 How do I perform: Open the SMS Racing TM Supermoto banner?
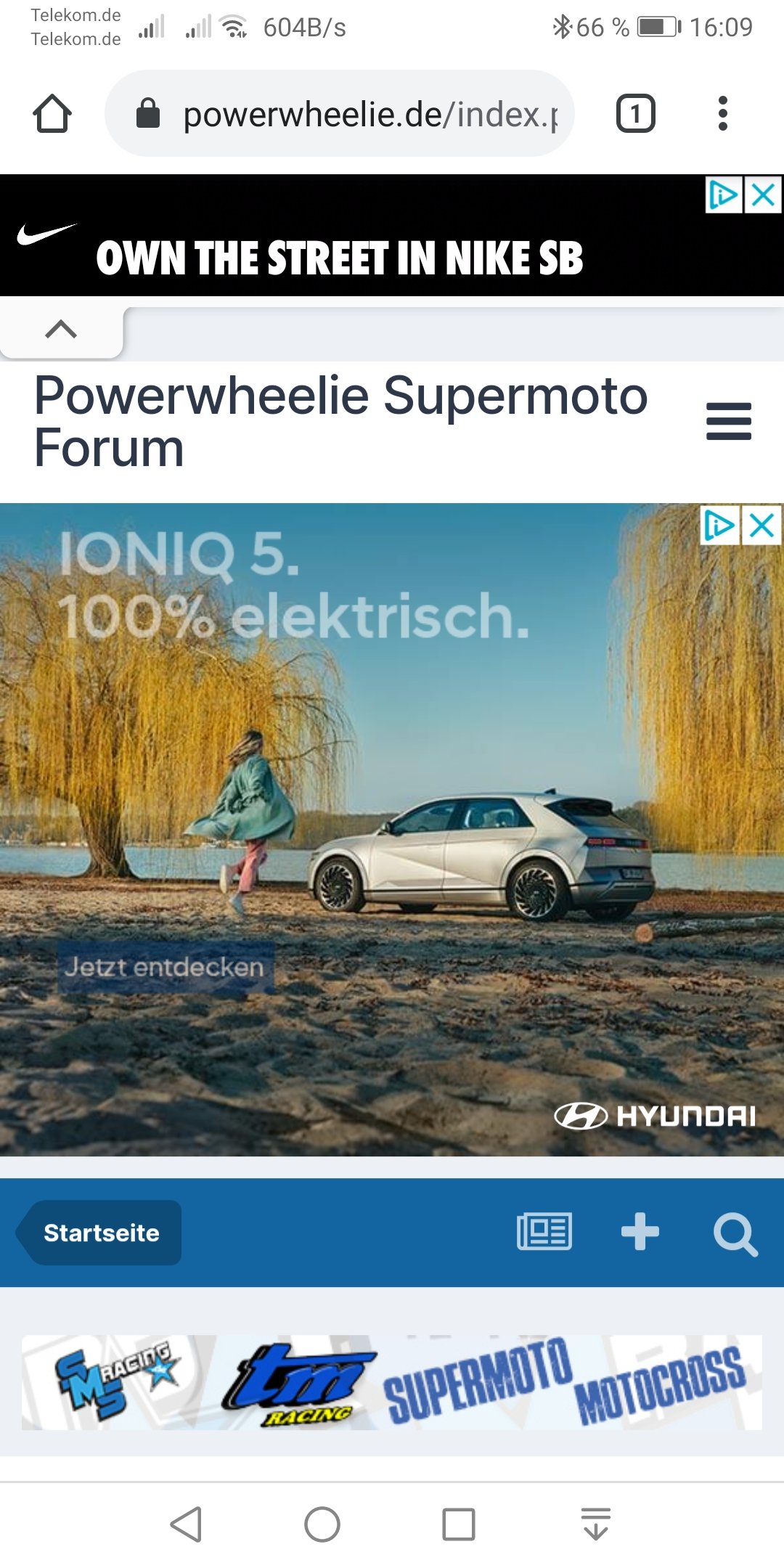[392, 1382]
